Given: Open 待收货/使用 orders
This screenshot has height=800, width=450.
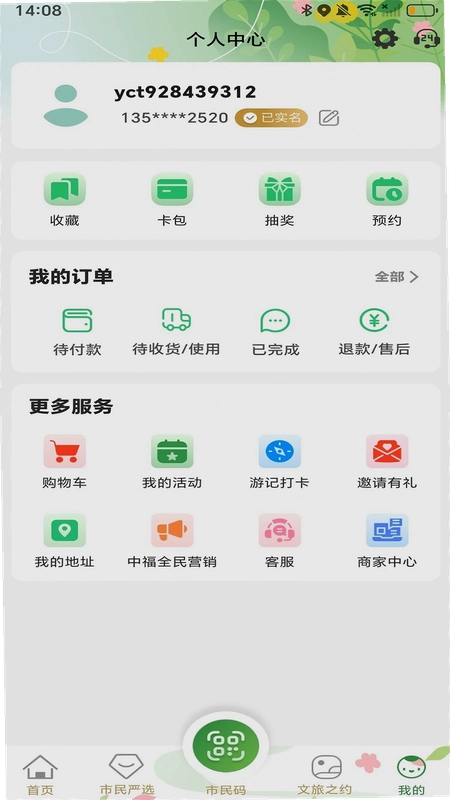Looking at the screenshot, I should [176, 332].
